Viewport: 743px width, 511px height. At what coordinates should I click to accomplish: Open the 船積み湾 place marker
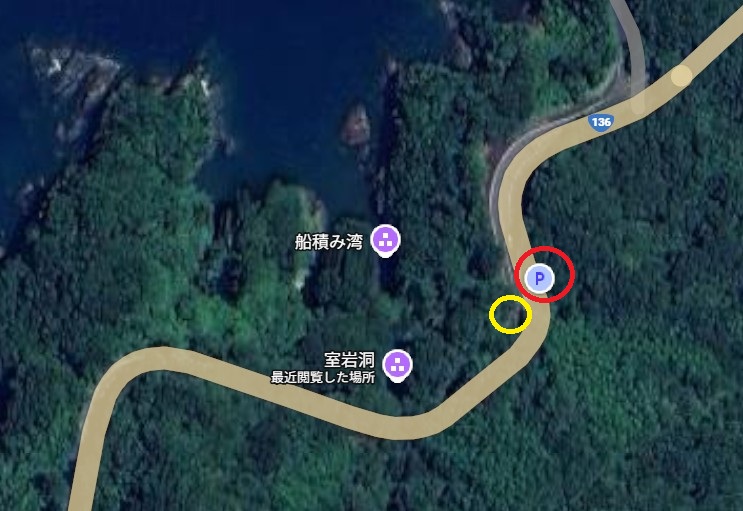click(385, 240)
